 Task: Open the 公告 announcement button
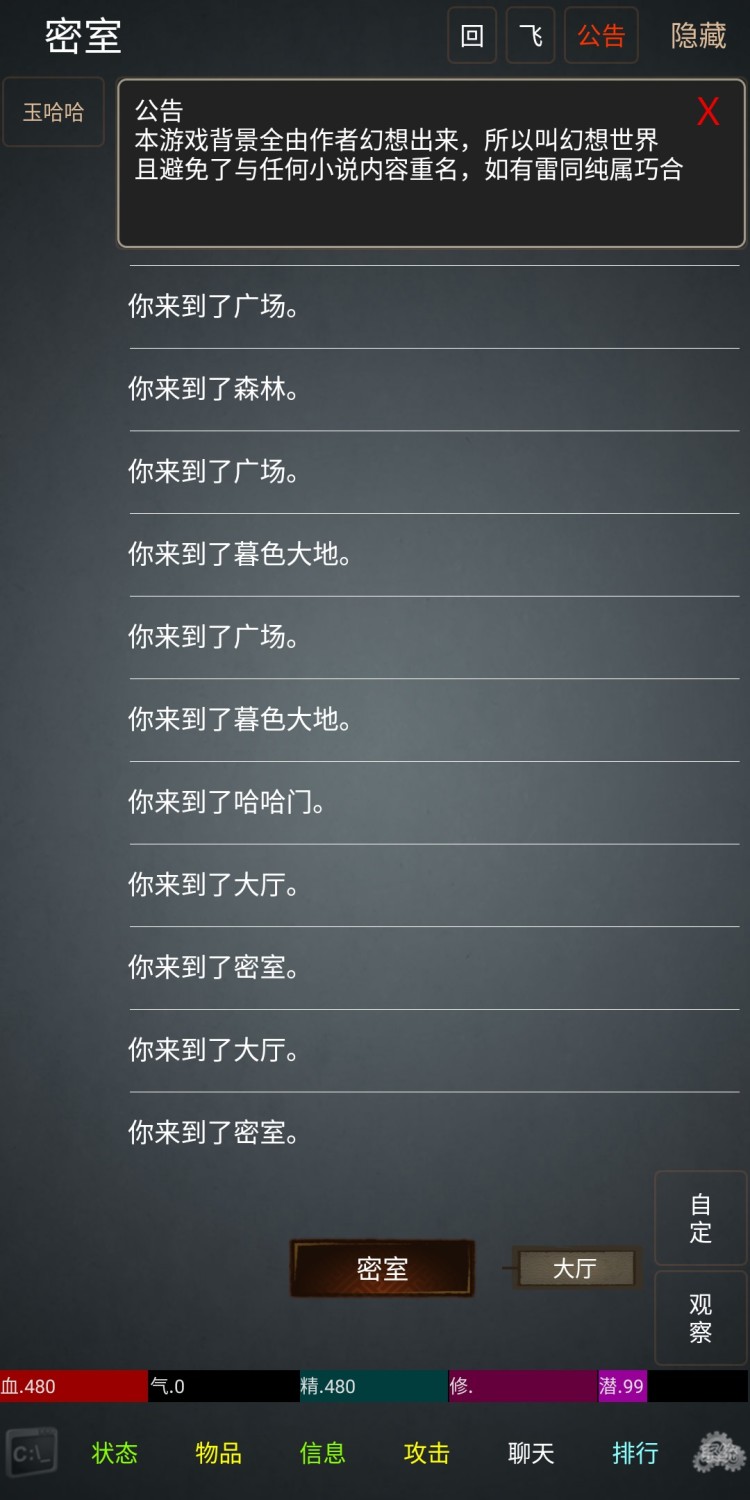[600, 35]
